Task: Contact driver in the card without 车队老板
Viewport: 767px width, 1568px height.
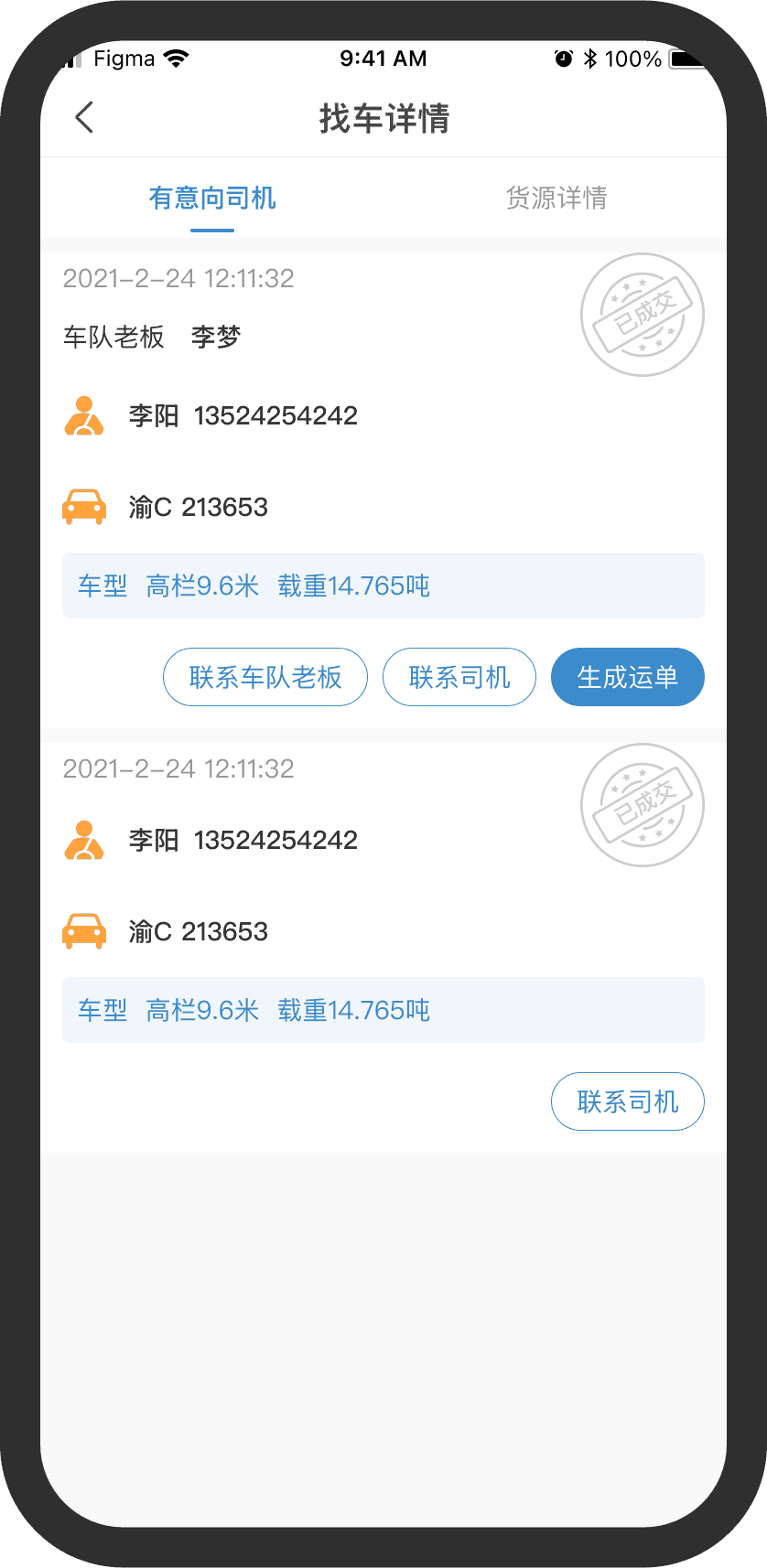Action: 628,1101
